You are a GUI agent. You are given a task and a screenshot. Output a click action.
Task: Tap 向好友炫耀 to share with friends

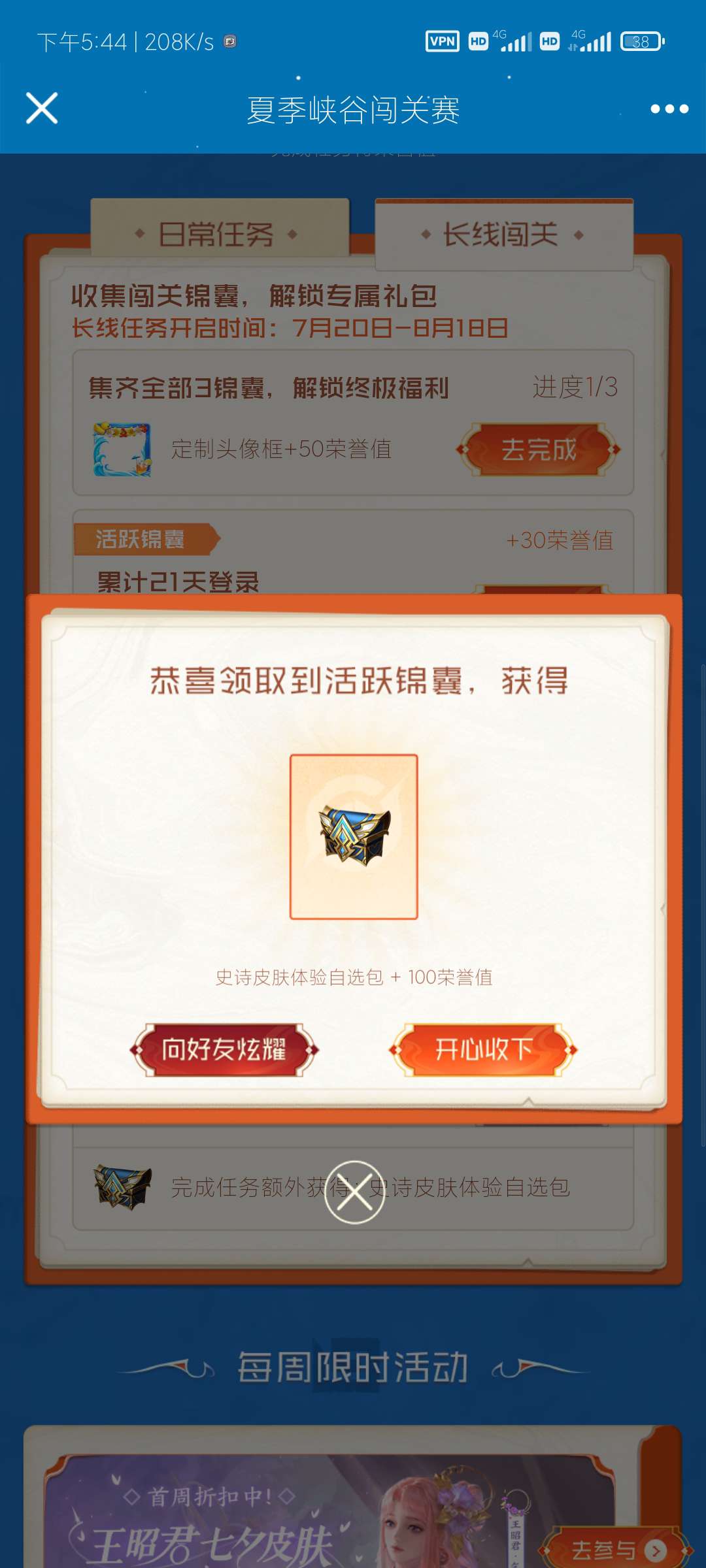click(224, 1050)
